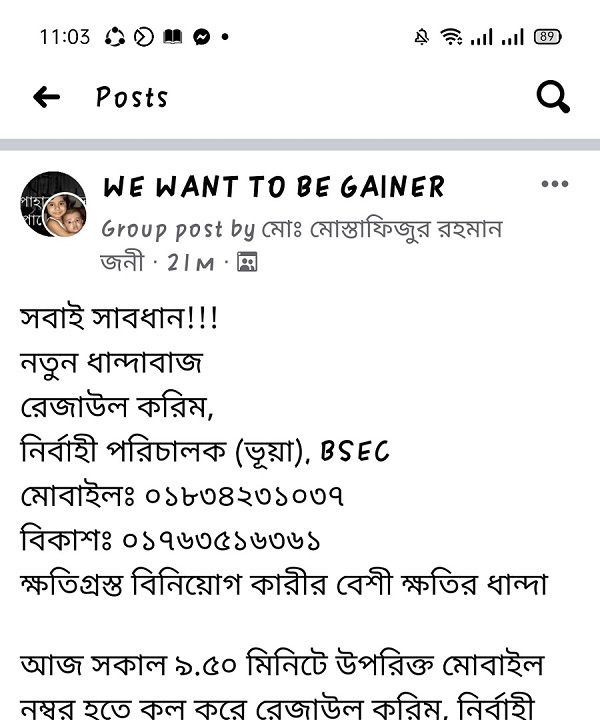The height and width of the screenshot is (720, 600).
Task: Open the WE WANT TO BE GAINER group
Action: coord(274,187)
